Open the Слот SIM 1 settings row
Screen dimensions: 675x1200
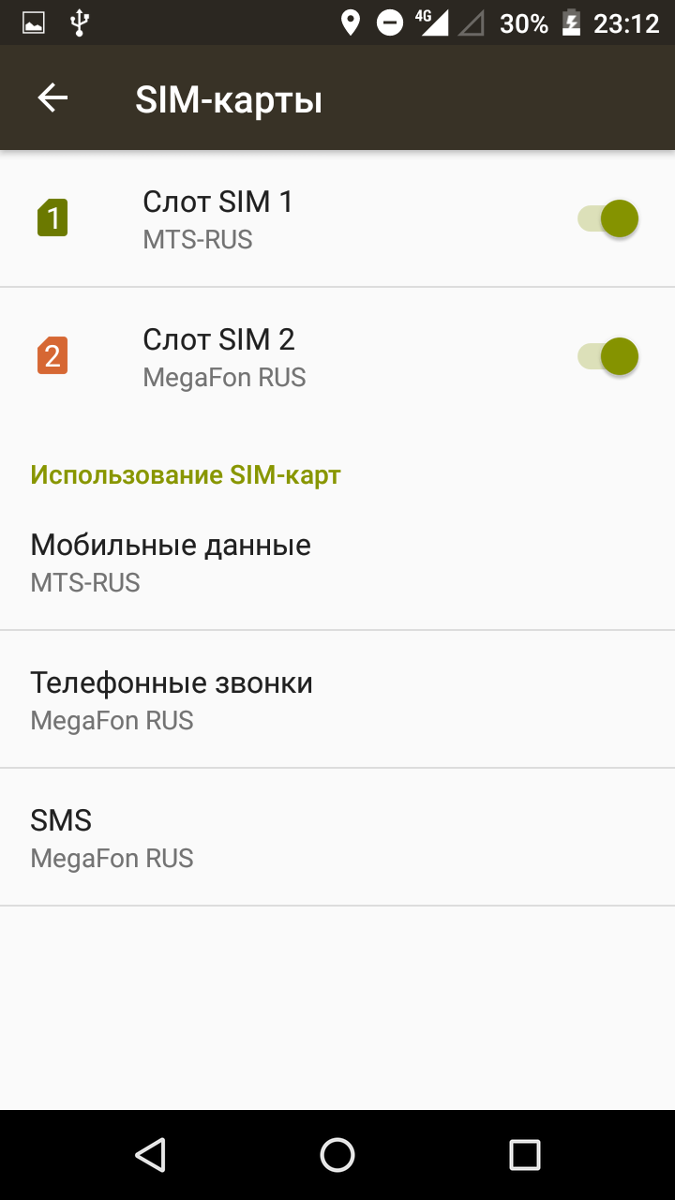tap(337, 219)
